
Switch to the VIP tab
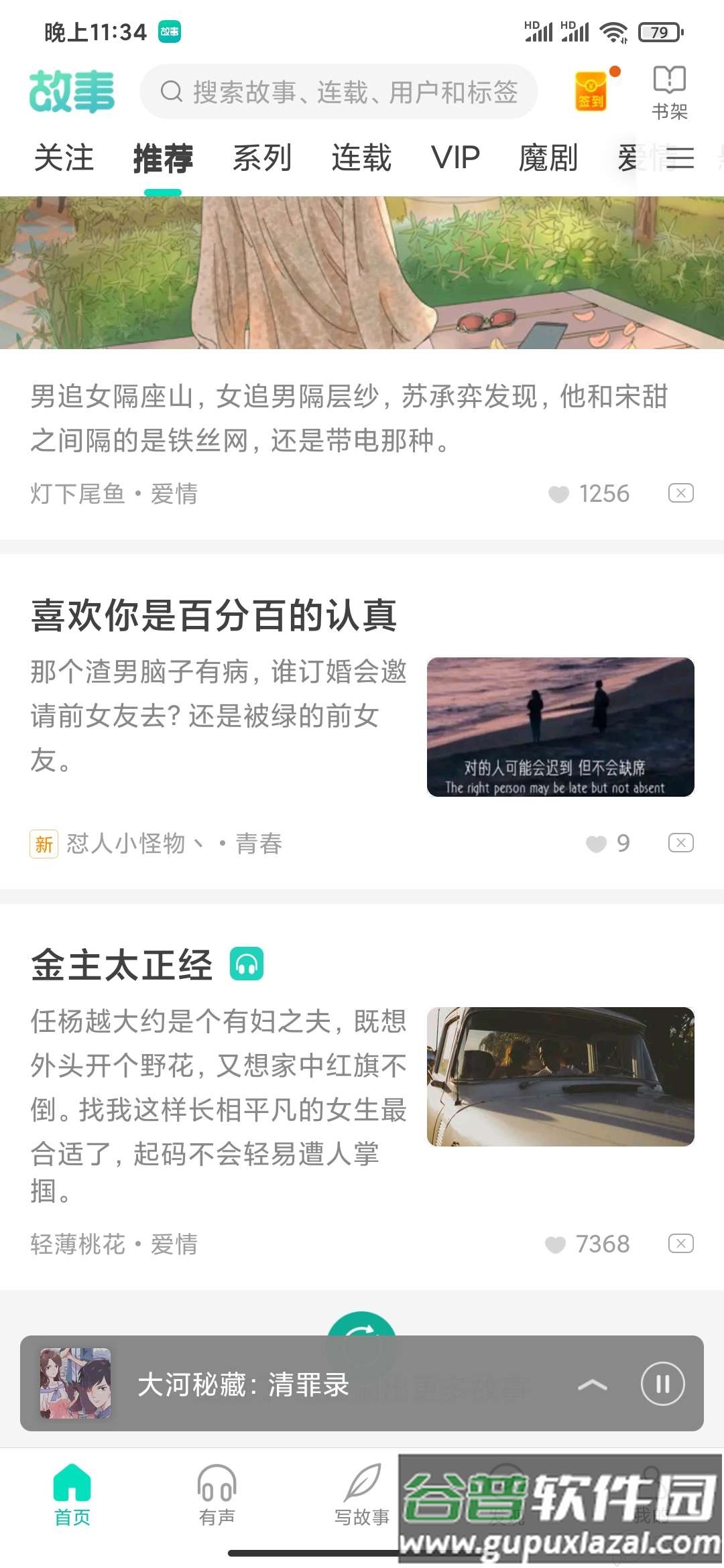456,159
